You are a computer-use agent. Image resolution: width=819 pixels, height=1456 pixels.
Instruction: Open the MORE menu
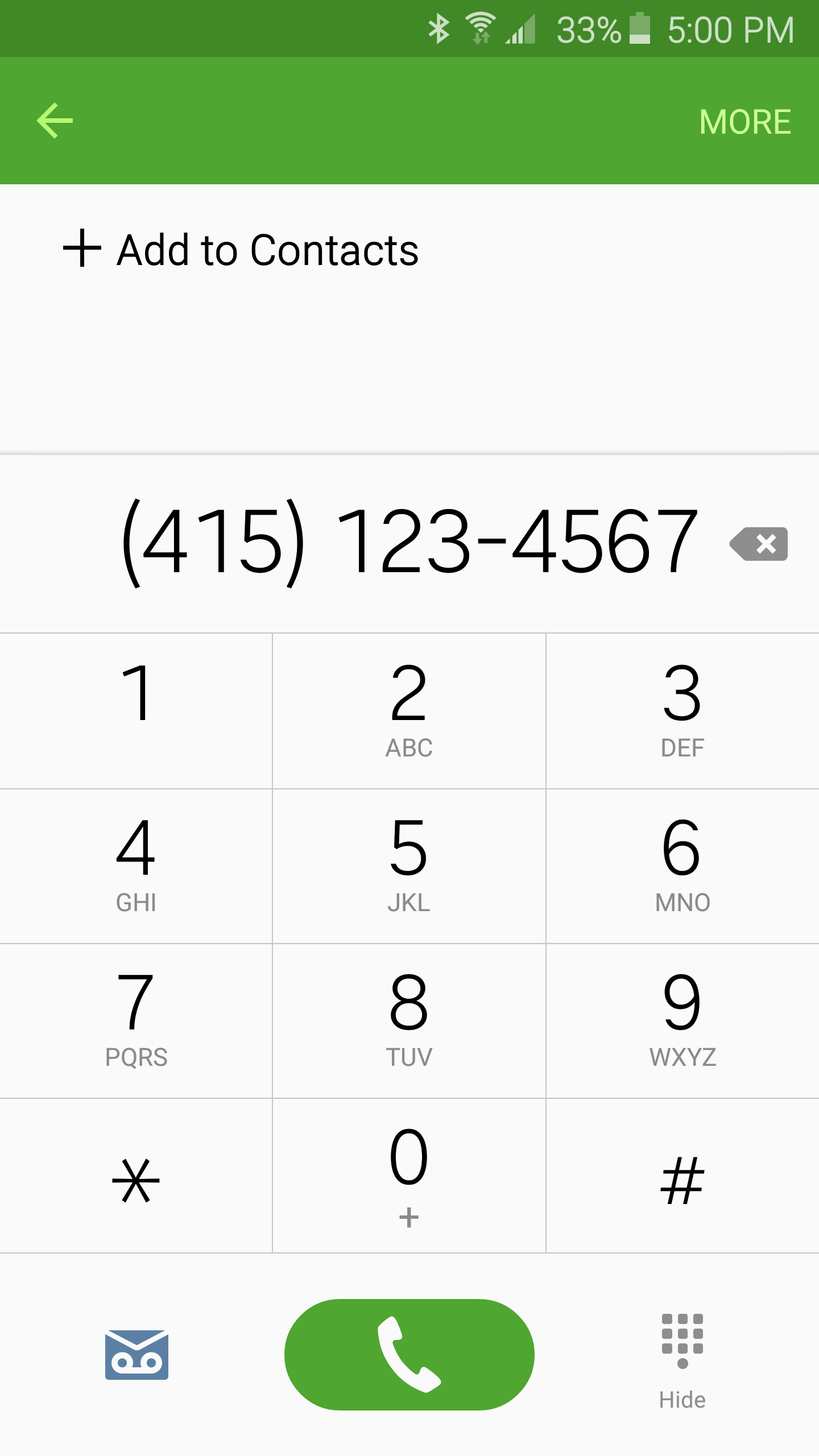point(745,122)
